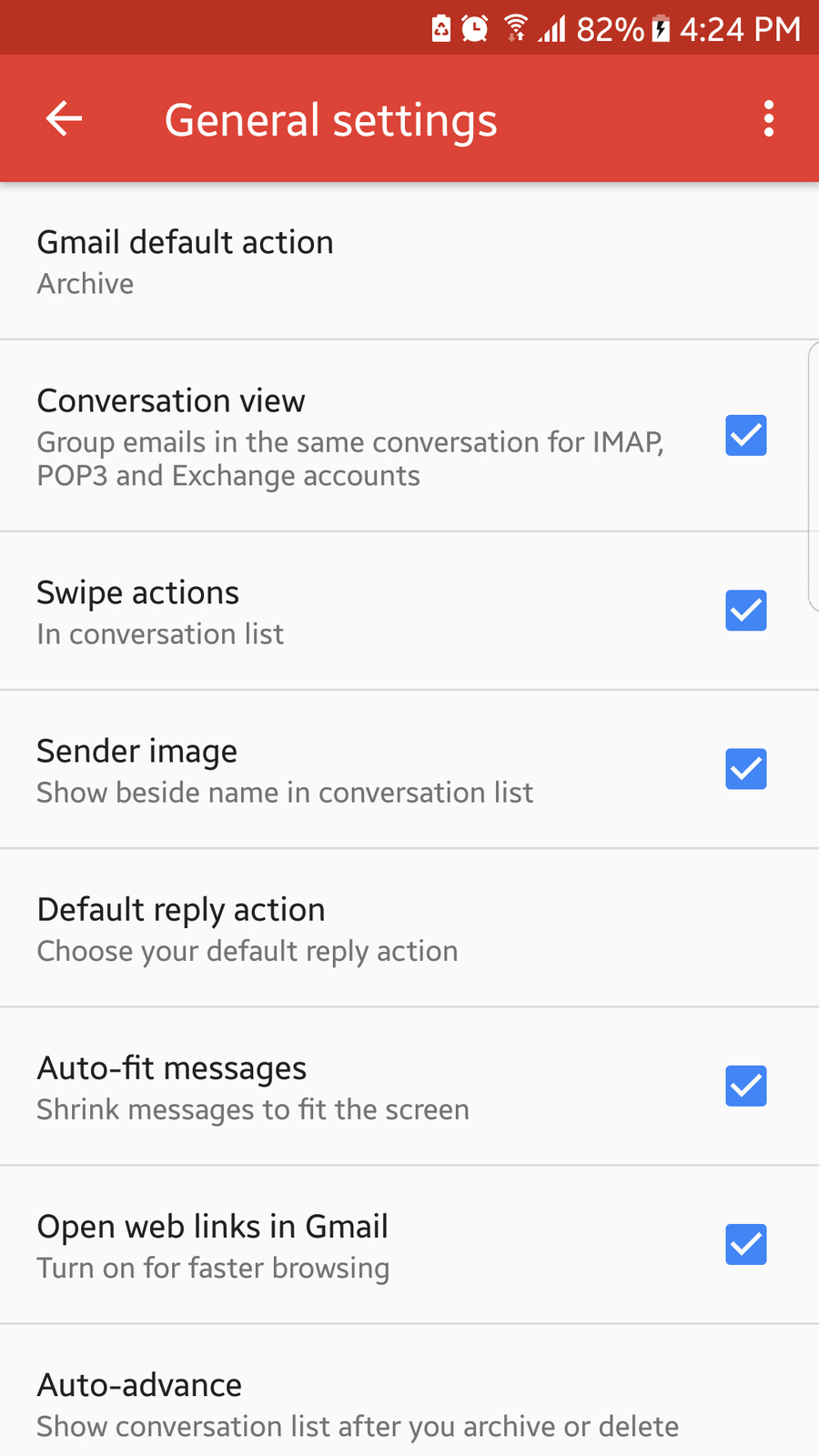Screen dimensions: 819x1456
Task: Open the three-dot overflow menu
Action: point(769,118)
